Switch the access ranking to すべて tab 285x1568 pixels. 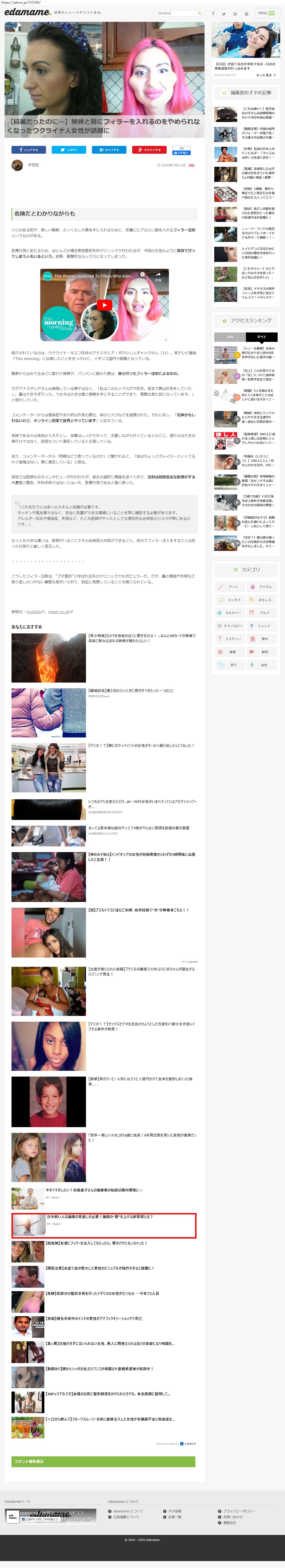point(262,337)
